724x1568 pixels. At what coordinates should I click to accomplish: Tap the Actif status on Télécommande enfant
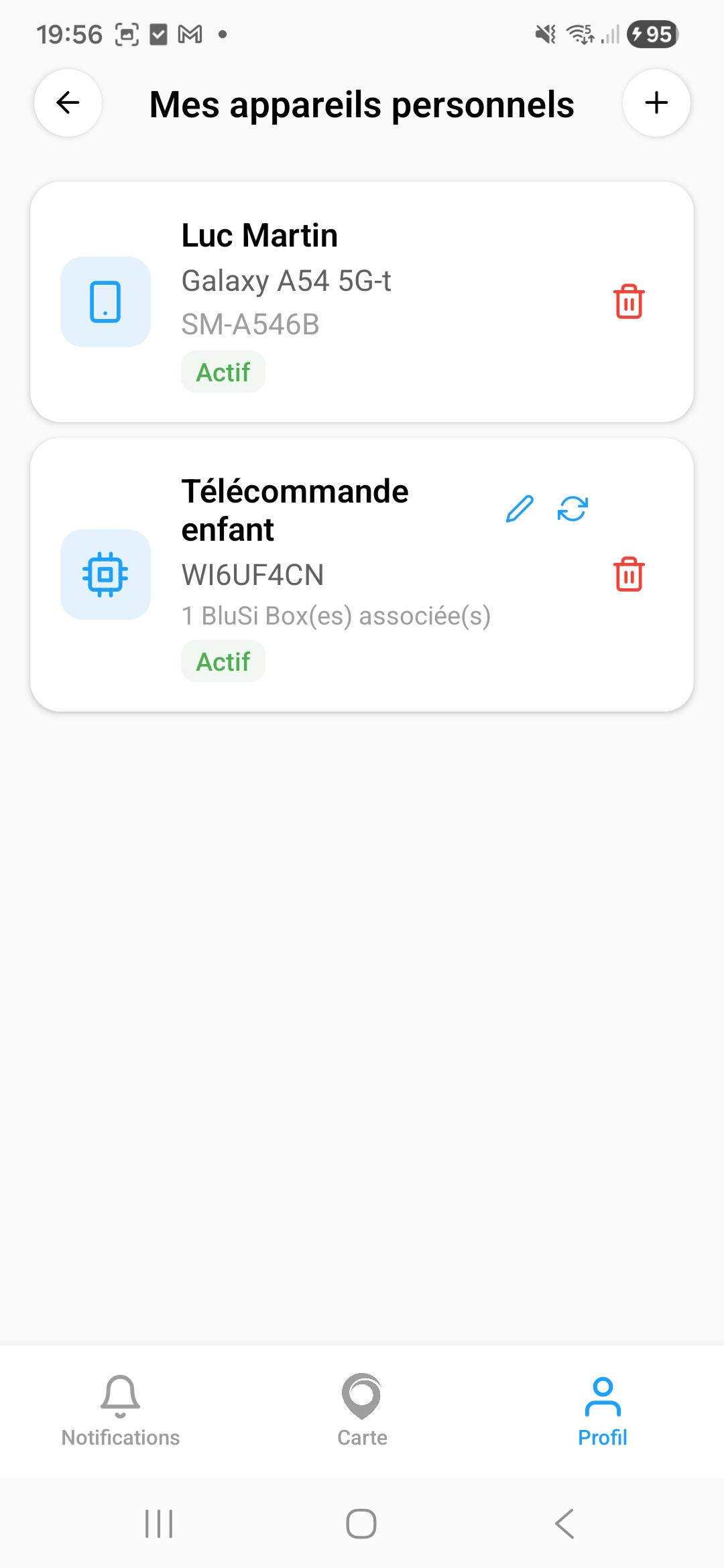pos(223,661)
